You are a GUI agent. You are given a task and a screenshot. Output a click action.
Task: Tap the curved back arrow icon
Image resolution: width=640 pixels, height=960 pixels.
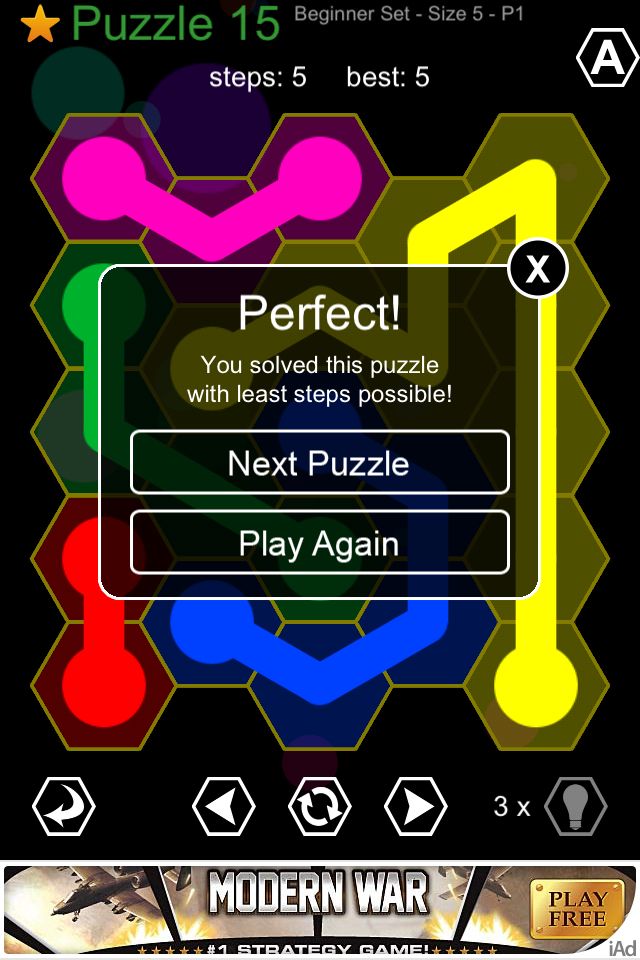tap(64, 806)
